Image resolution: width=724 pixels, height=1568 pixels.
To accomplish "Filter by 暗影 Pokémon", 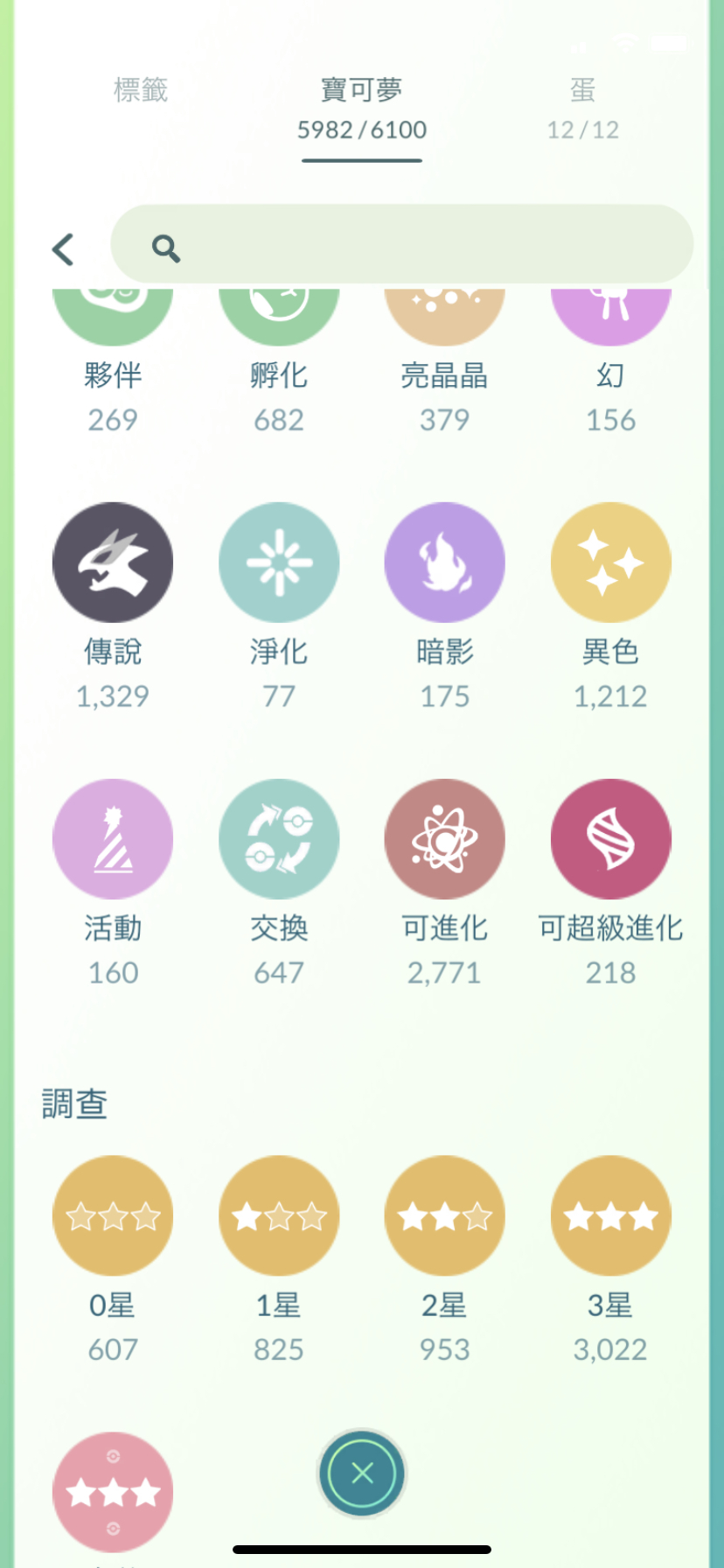I will tap(444, 563).
